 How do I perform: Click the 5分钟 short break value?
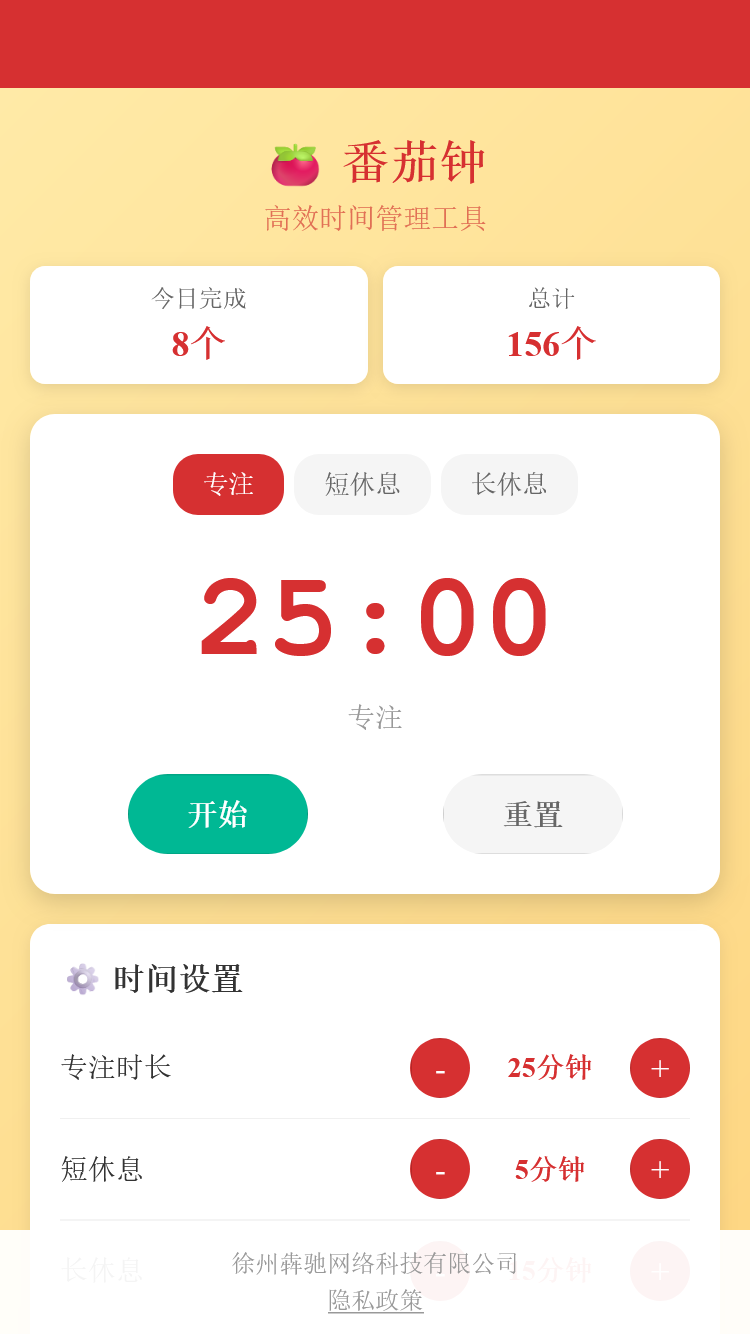point(548,1169)
